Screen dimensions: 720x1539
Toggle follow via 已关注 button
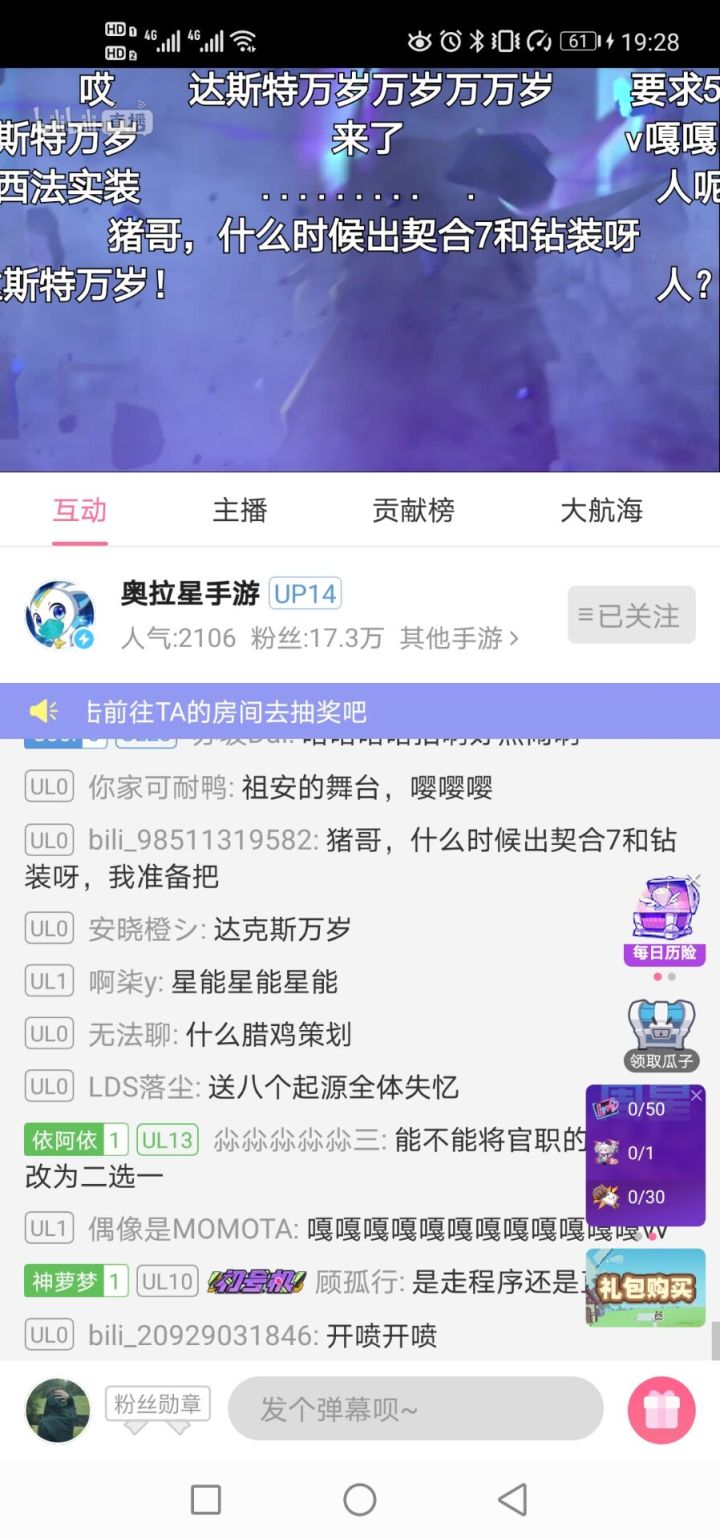tap(631, 616)
